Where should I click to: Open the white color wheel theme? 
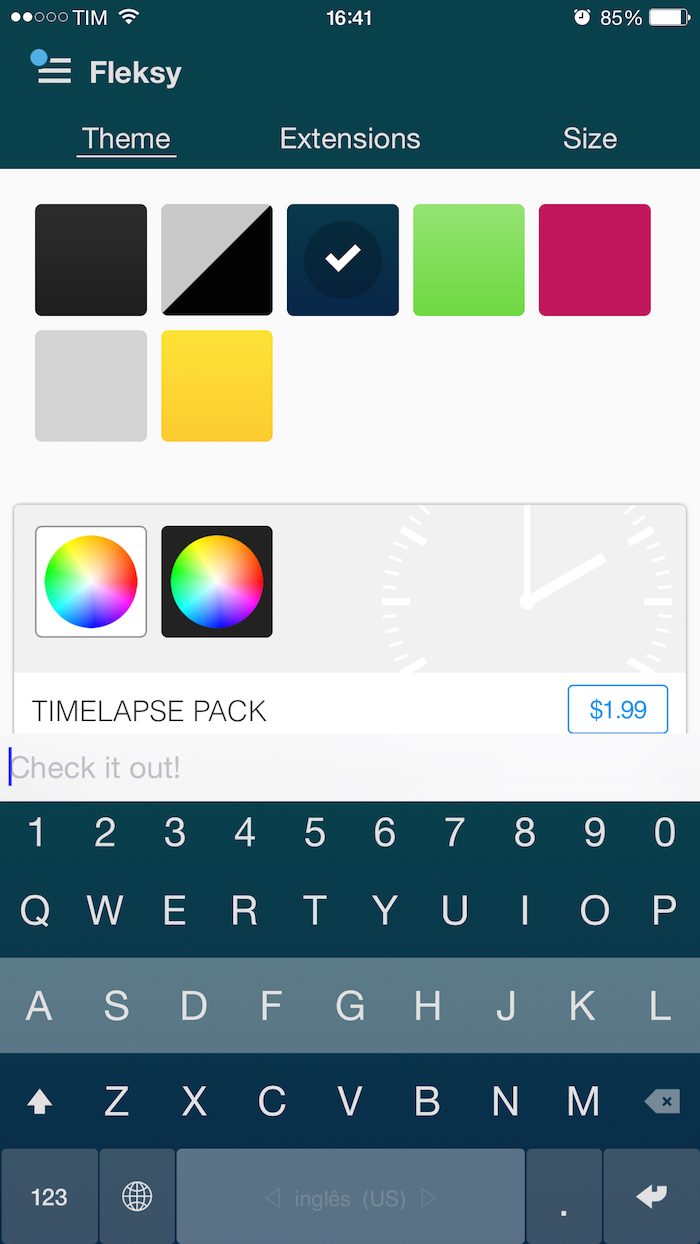pyautogui.click(x=91, y=582)
